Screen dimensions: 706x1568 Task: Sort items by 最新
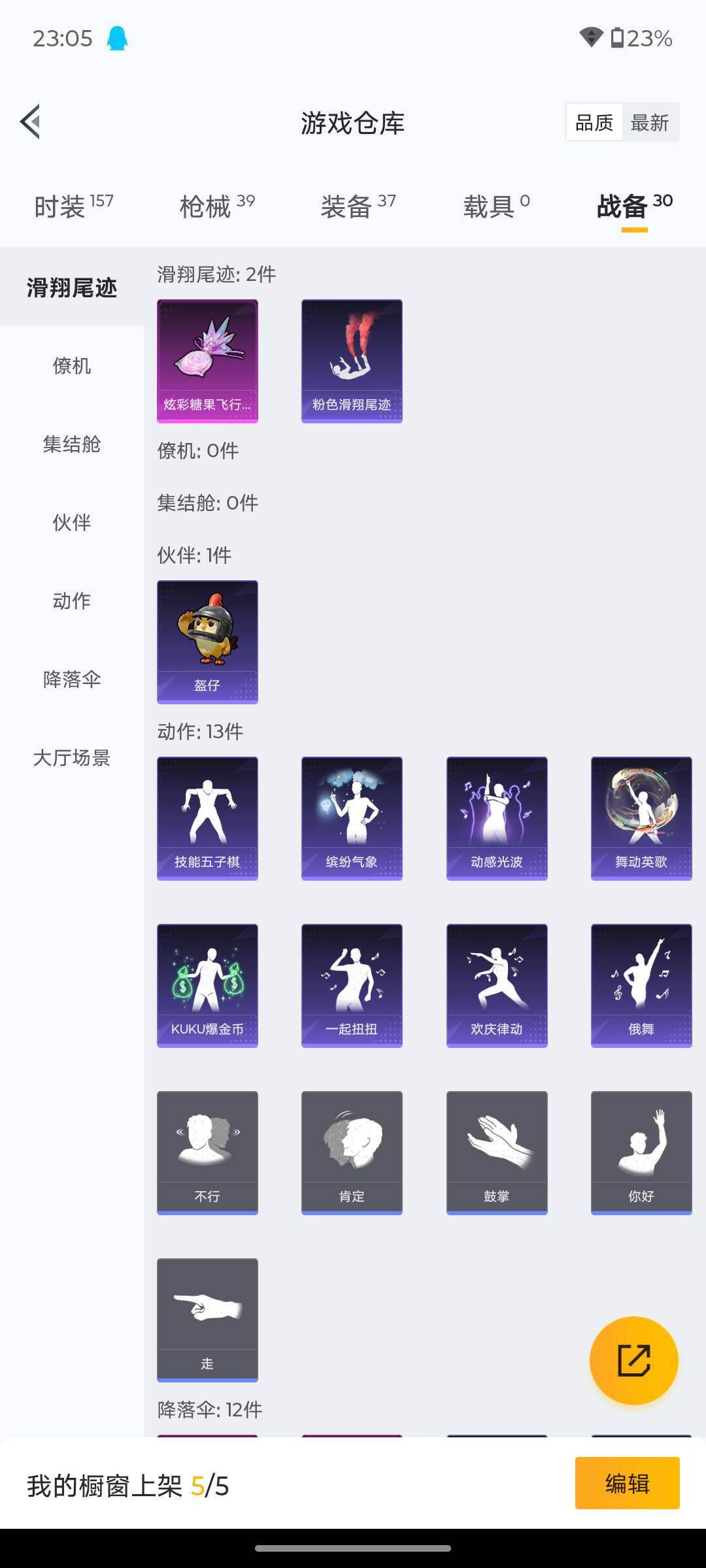pos(649,122)
